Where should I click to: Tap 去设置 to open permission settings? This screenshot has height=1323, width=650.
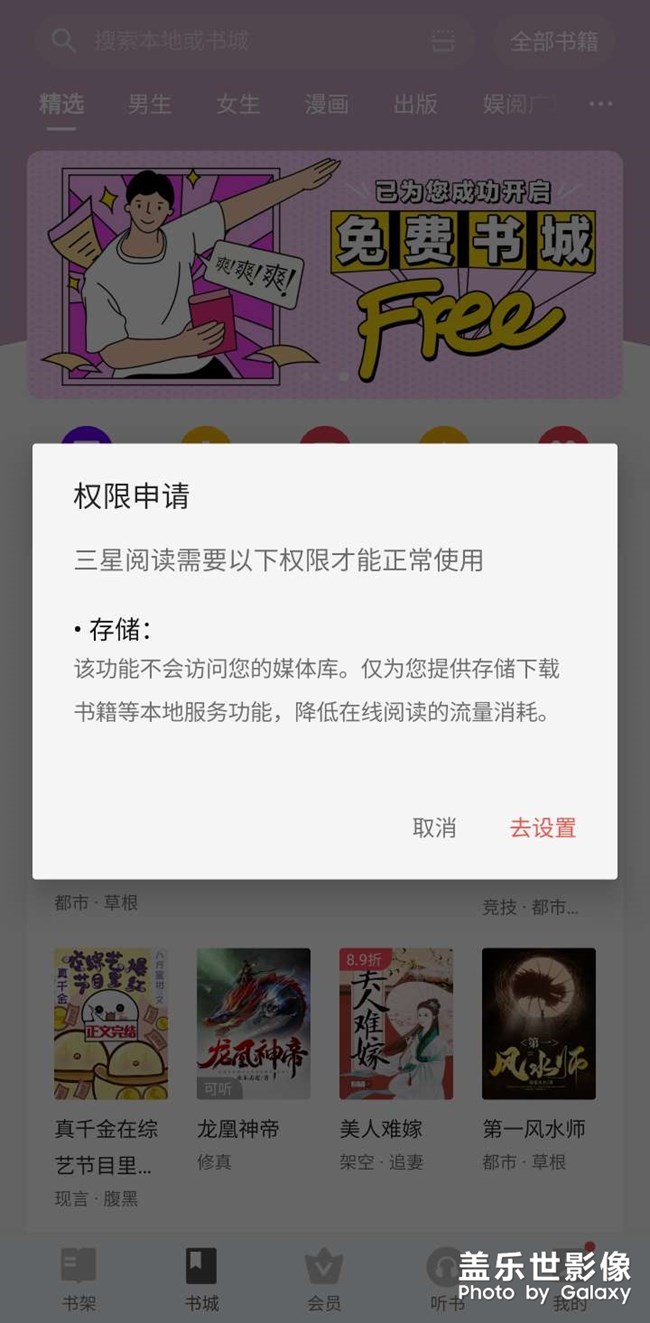(x=543, y=828)
